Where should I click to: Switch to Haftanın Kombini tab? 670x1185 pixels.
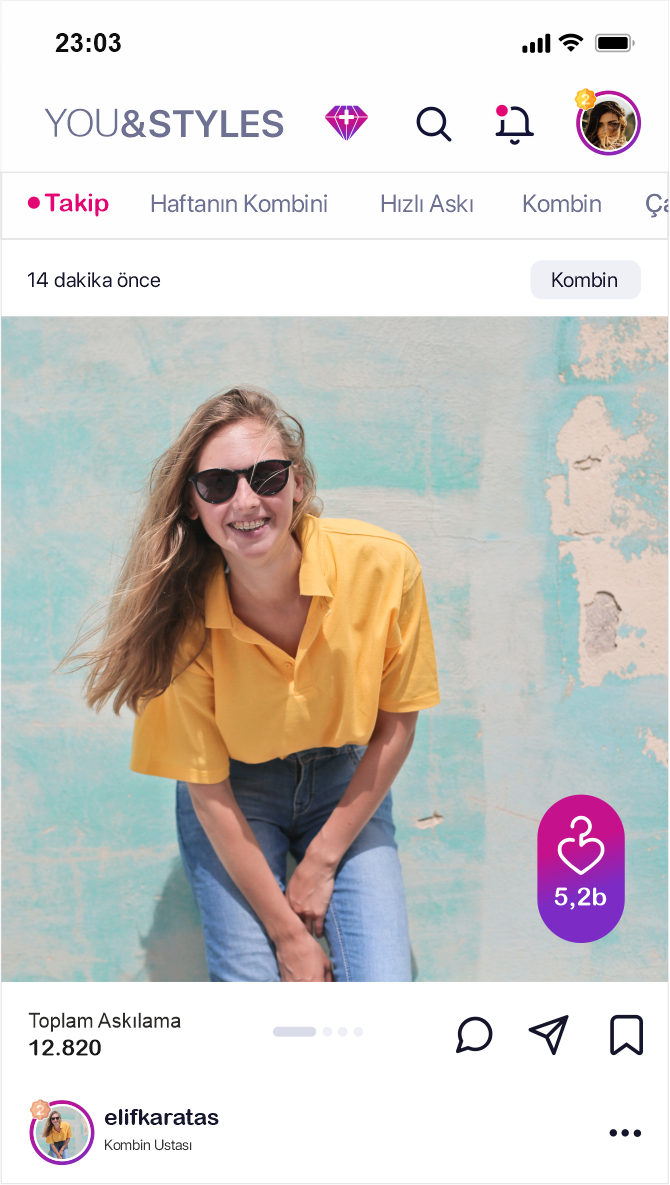239,204
